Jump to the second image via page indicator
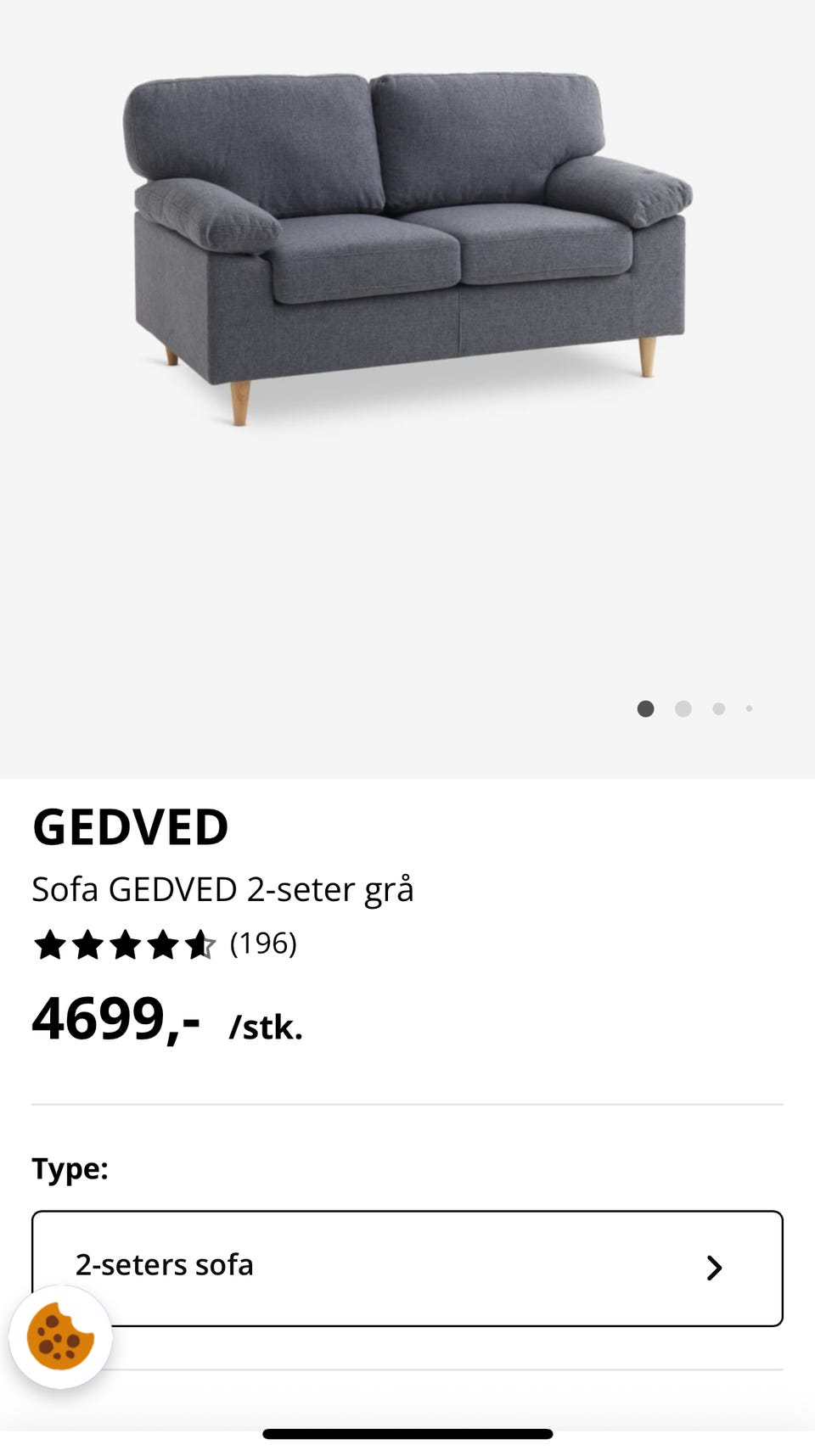This screenshot has width=815, height=1456. [683, 708]
